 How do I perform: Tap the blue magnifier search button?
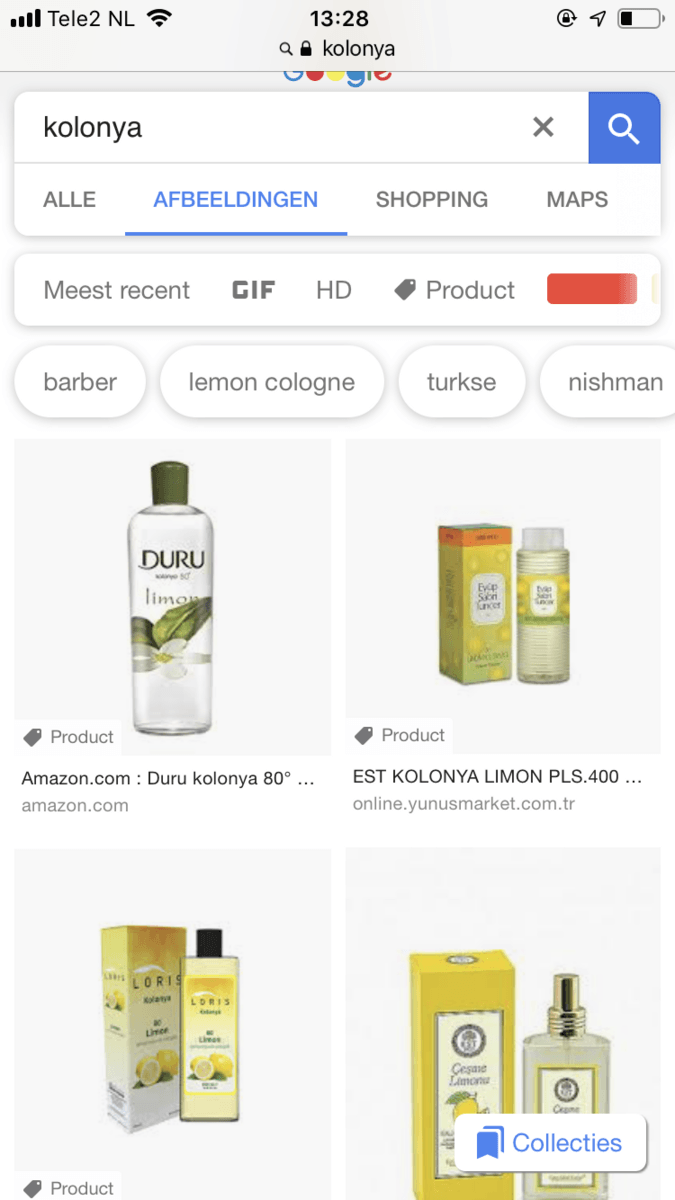(624, 128)
